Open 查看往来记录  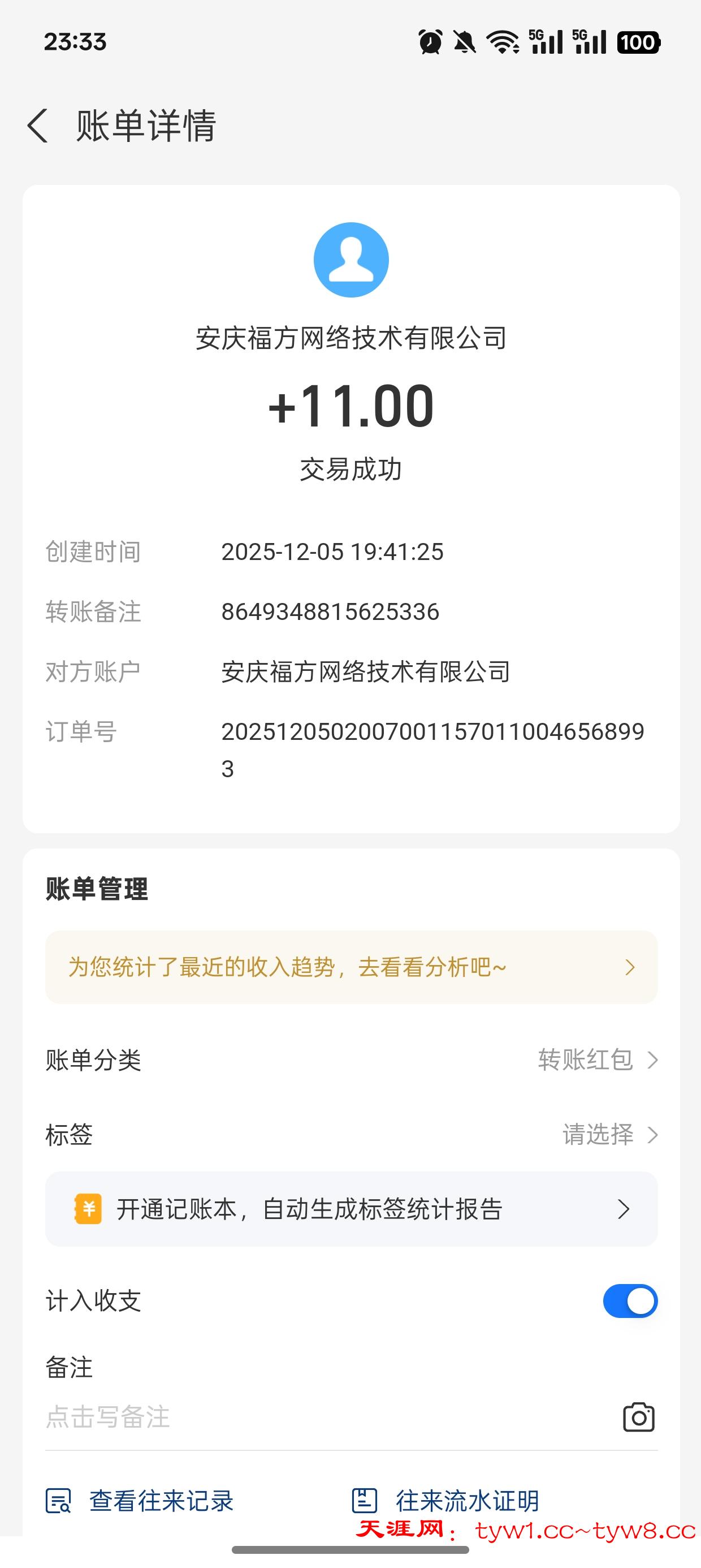point(140,1501)
